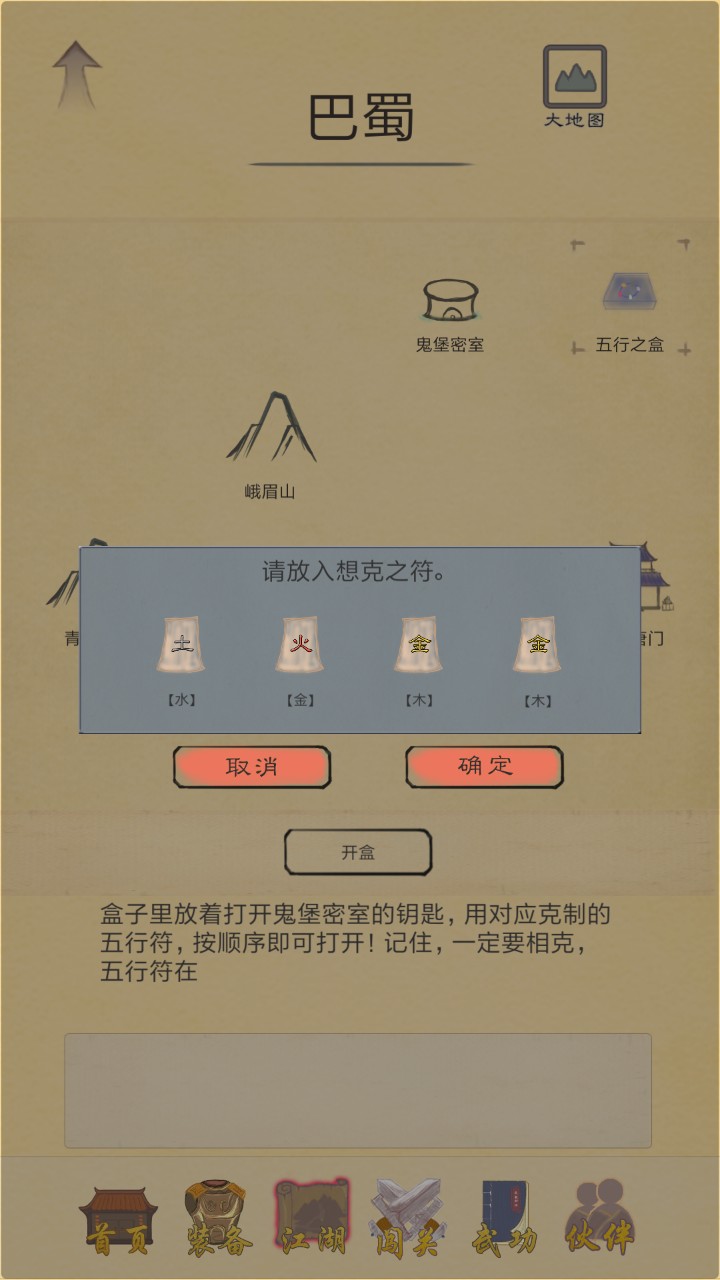Travel to 峨眉山 mountain

[x=271, y=440]
